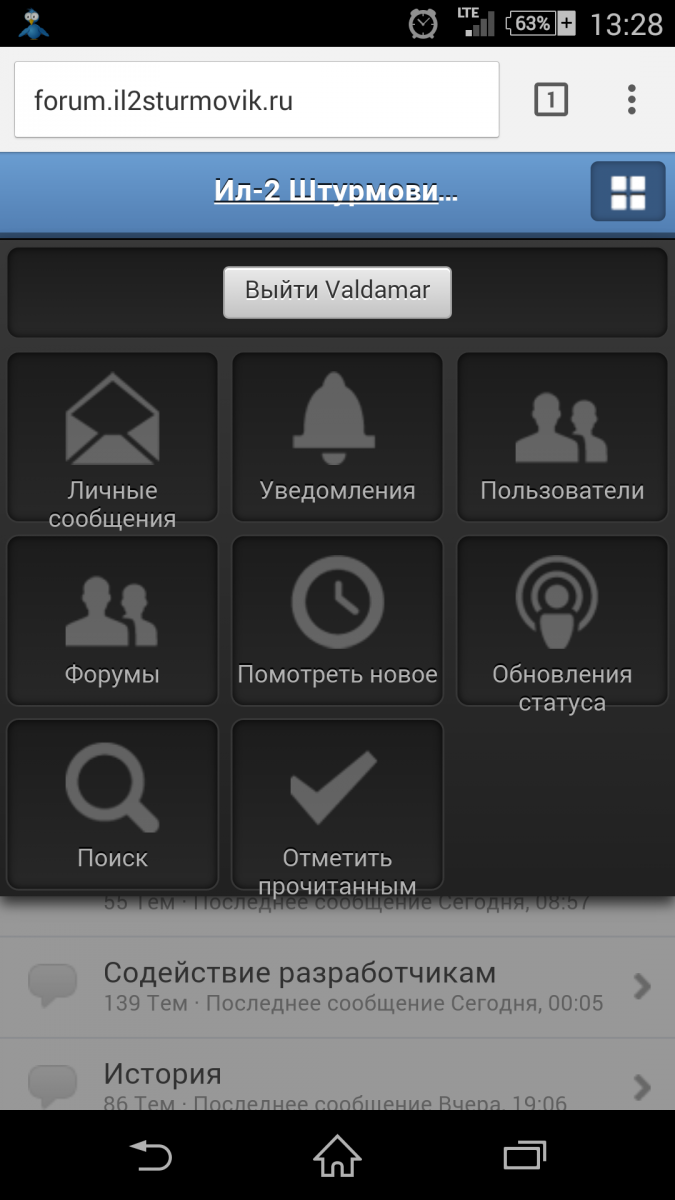Viewport: 675px width, 1200px height.
Task: Open Пользователи members tile
Action: point(562,437)
